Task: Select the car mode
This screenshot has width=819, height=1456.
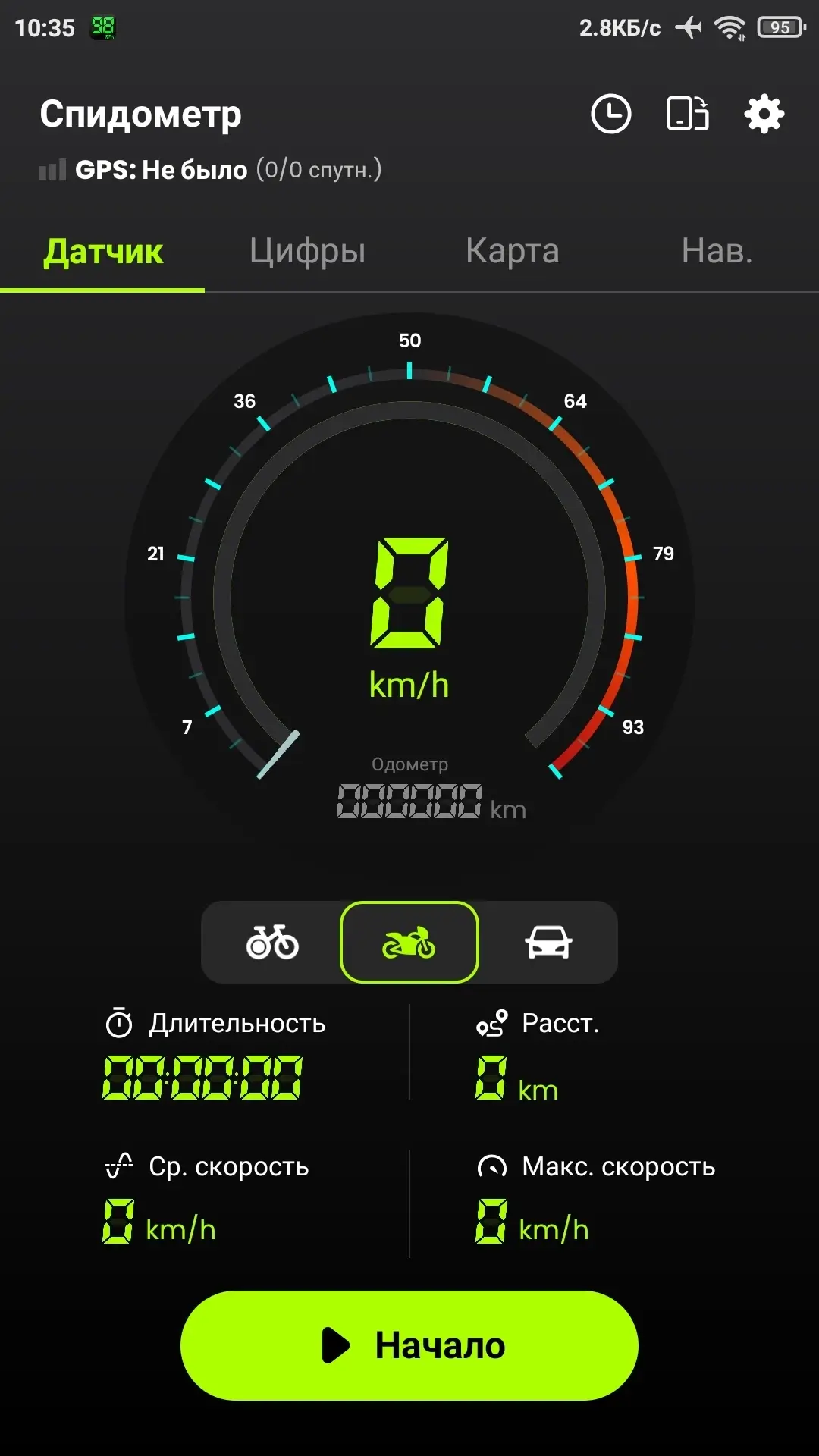Action: [548, 943]
